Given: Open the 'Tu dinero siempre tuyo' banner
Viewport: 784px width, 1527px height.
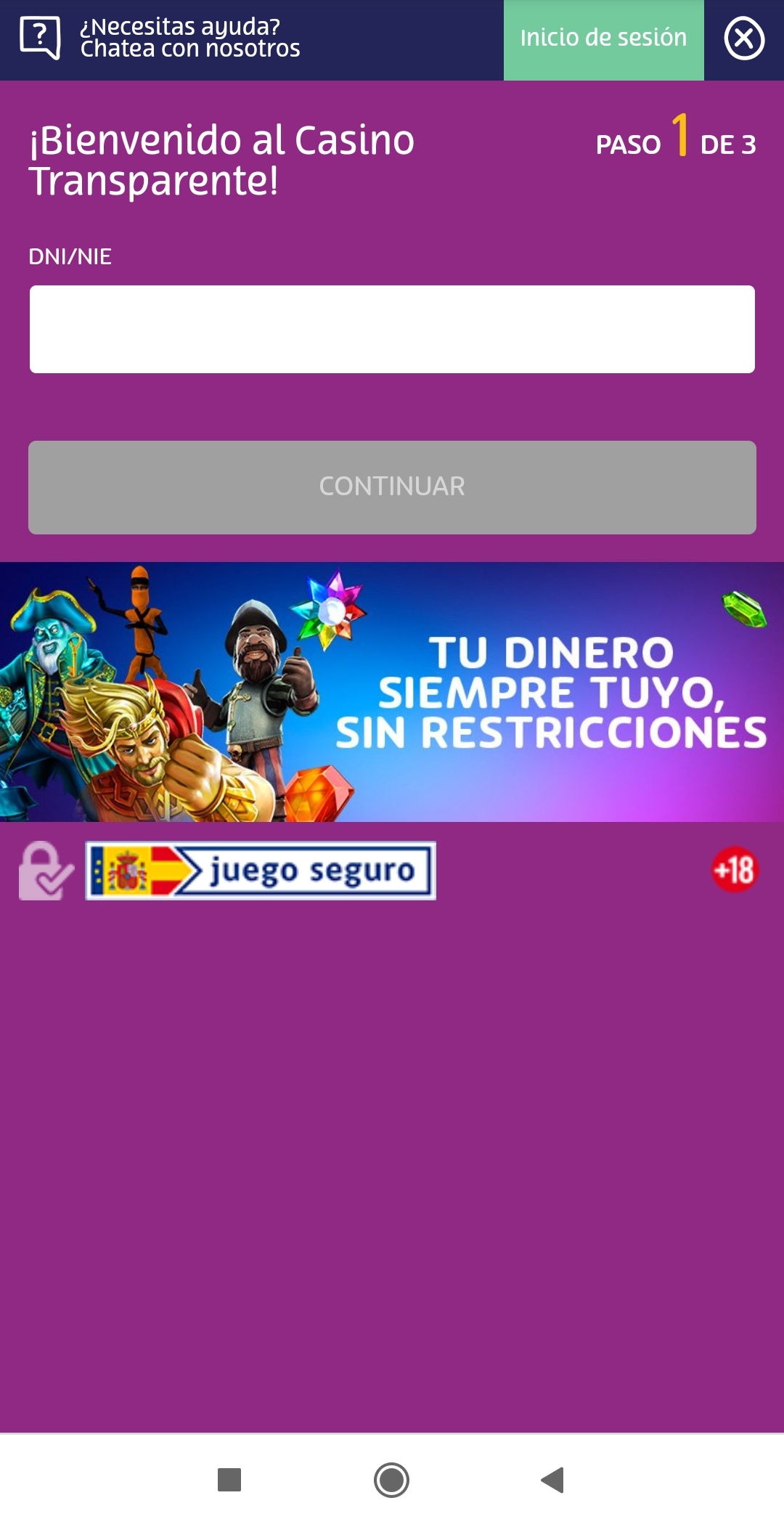Looking at the screenshot, I should pos(392,692).
